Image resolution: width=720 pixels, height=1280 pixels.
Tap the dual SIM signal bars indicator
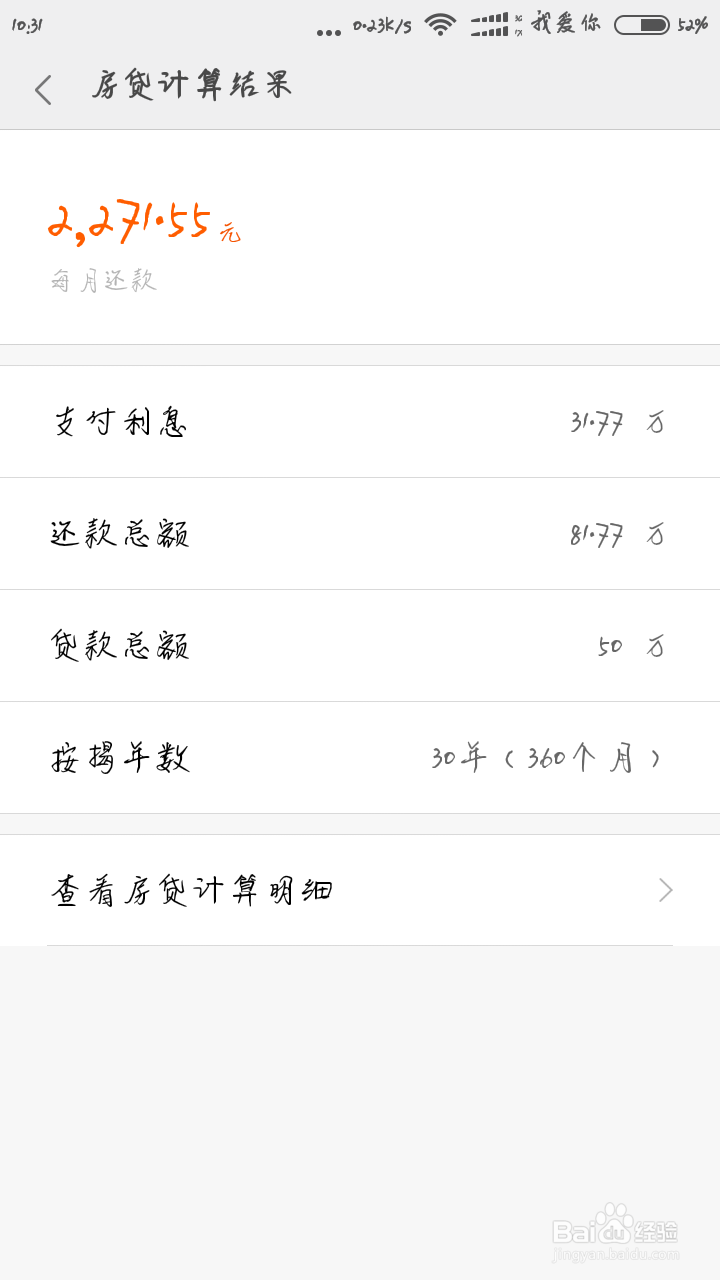[x=488, y=26]
